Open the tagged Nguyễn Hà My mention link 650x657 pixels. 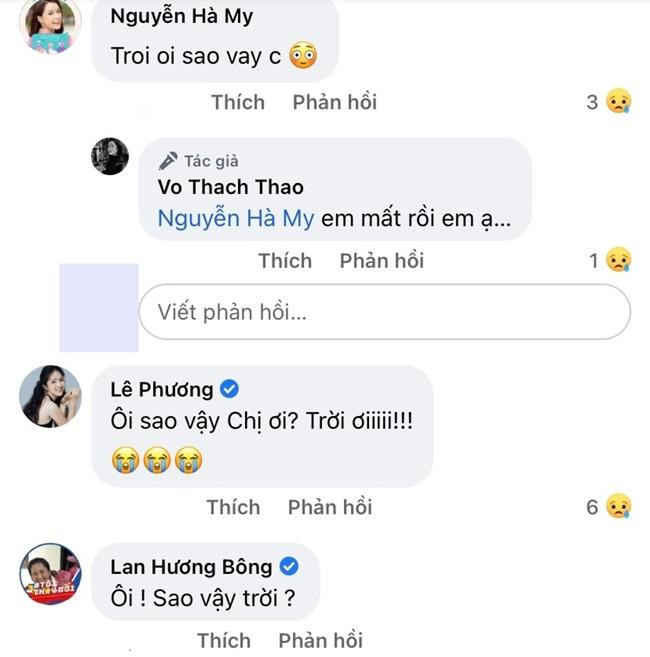pyautogui.click(x=236, y=219)
